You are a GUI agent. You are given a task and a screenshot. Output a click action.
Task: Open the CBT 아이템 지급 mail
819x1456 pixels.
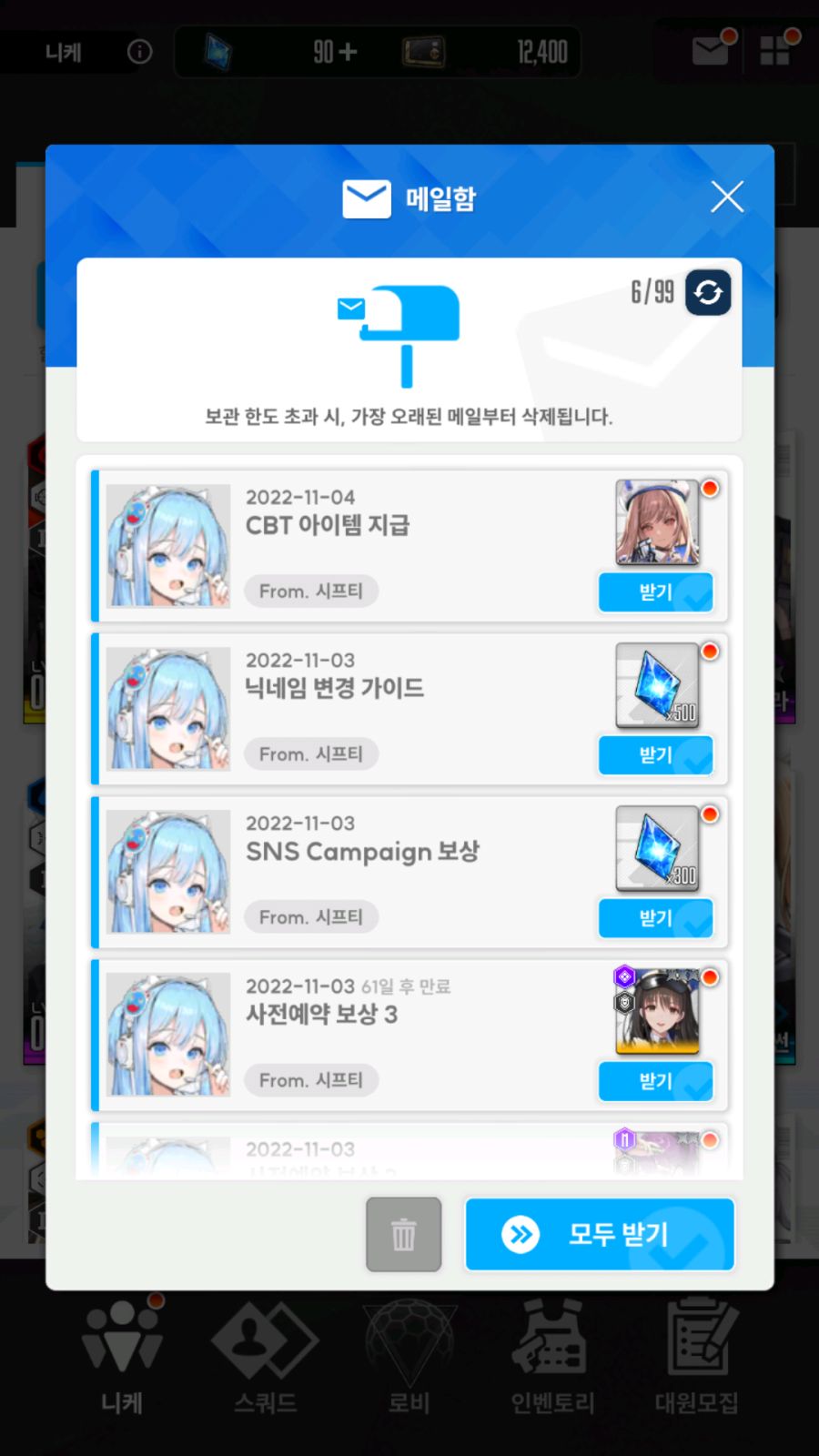click(x=364, y=544)
